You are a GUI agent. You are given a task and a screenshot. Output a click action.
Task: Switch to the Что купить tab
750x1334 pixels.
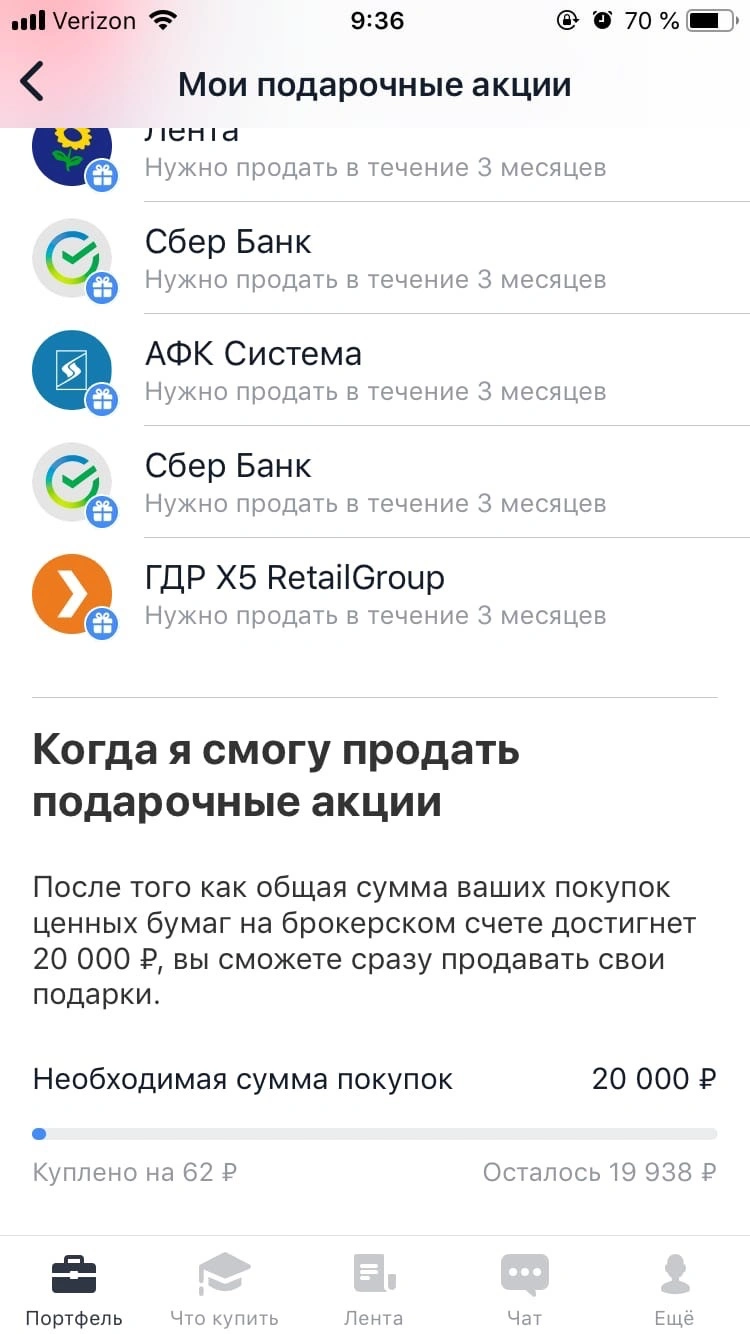[224, 1288]
